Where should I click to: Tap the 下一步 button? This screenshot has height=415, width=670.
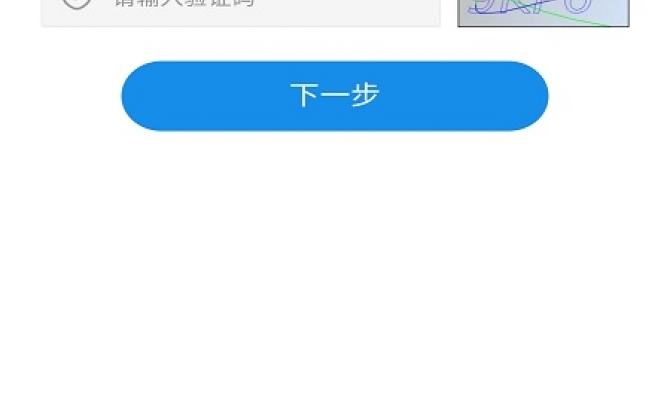point(334,96)
